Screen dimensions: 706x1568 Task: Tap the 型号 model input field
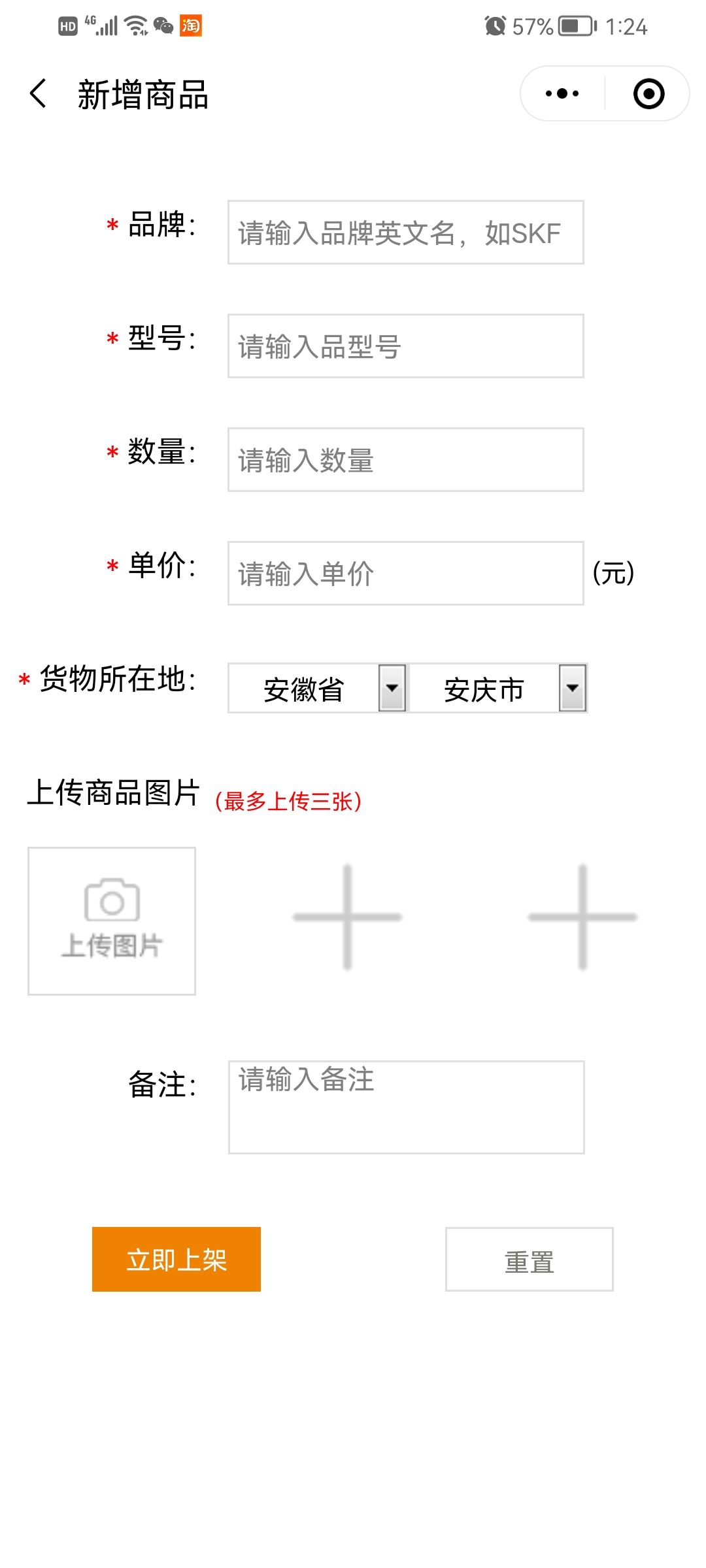point(405,346)
